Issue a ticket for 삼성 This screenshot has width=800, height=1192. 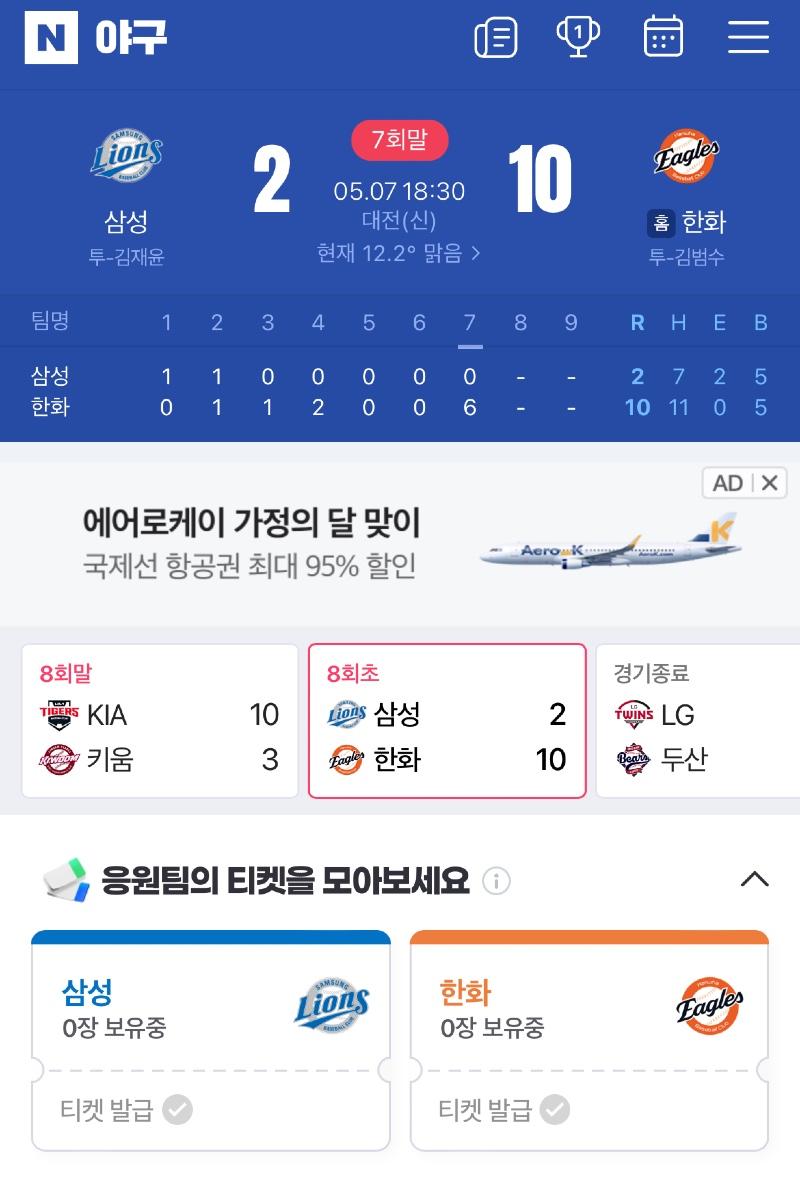(125, 1110)
